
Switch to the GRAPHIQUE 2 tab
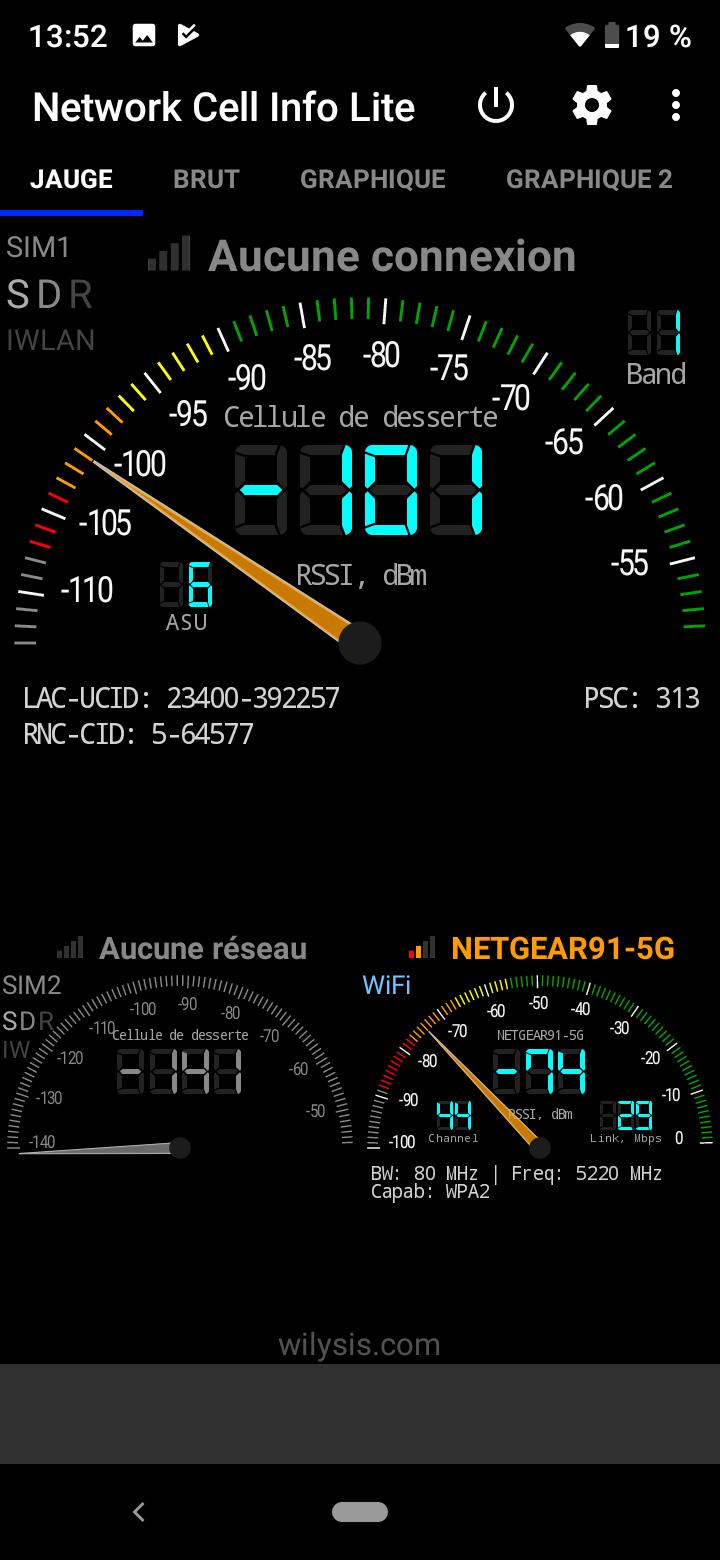(x=589, y=179)
